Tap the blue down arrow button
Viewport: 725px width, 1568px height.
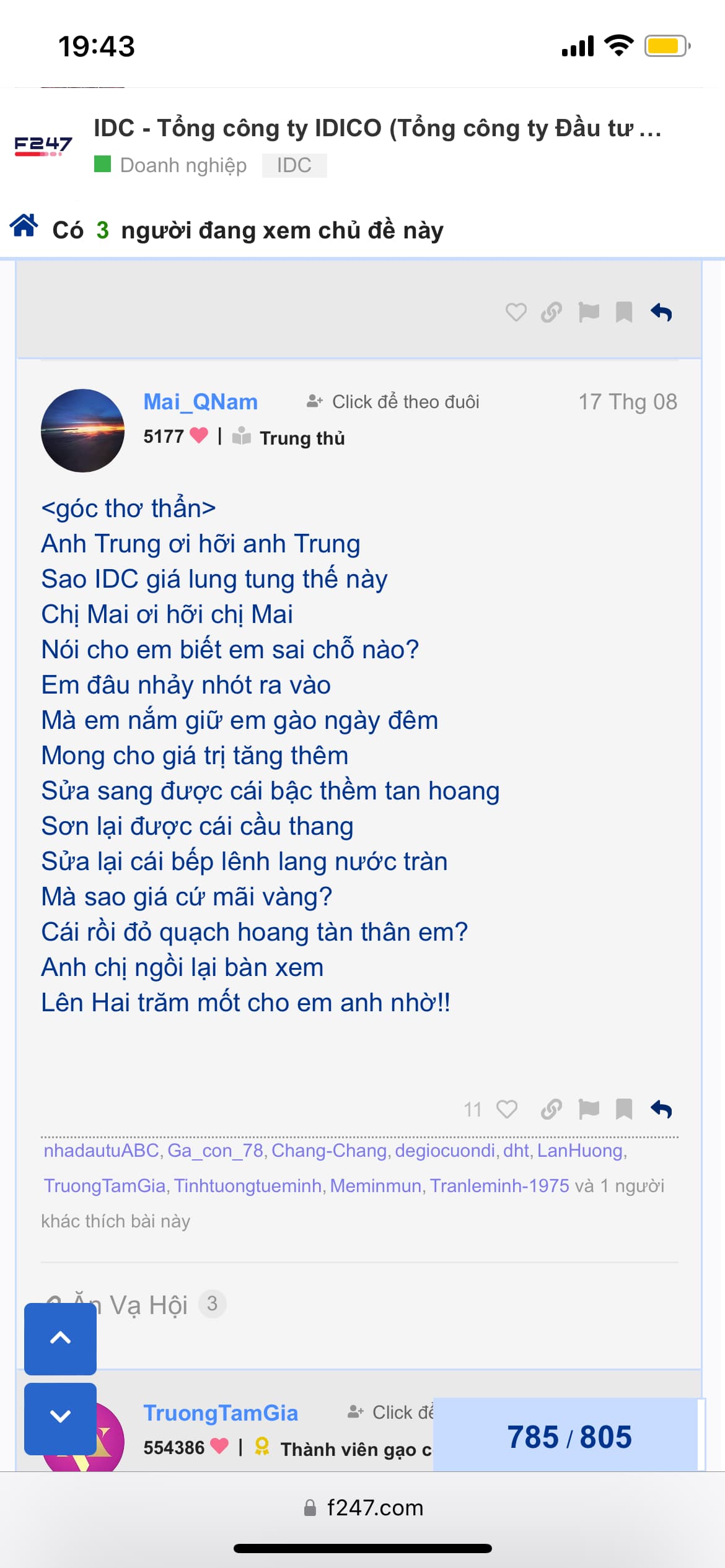coord(60,1416)
